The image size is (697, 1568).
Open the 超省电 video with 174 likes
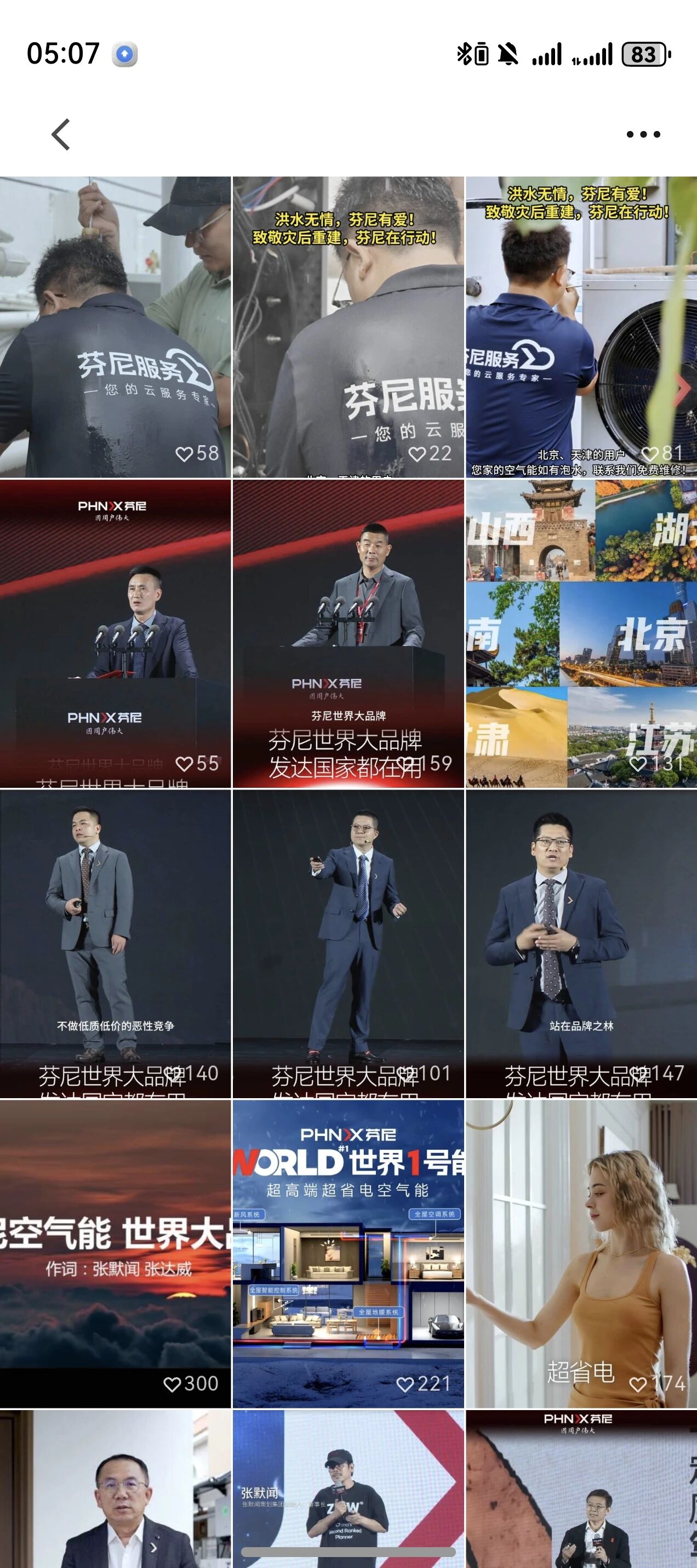click(x=581, y=1254)
